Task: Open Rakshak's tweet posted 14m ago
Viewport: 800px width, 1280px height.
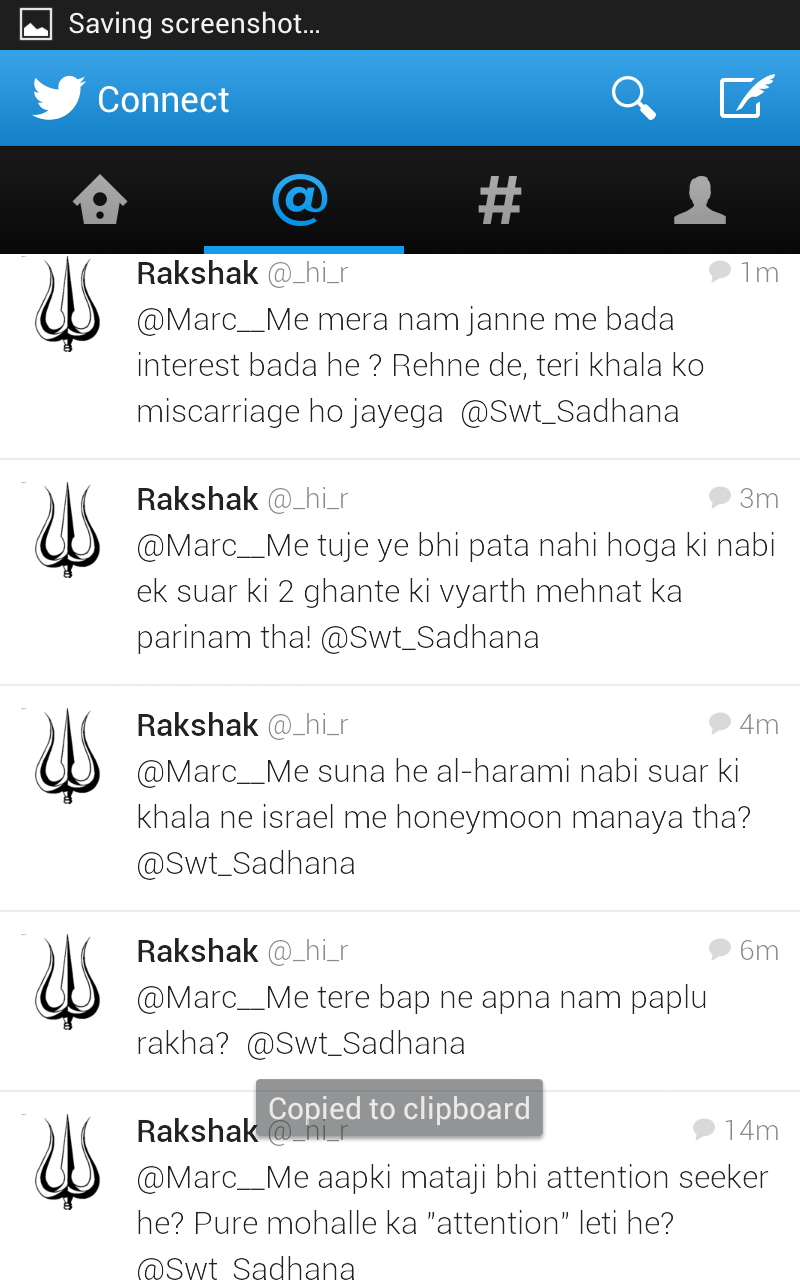Action: pos(420,1200)
